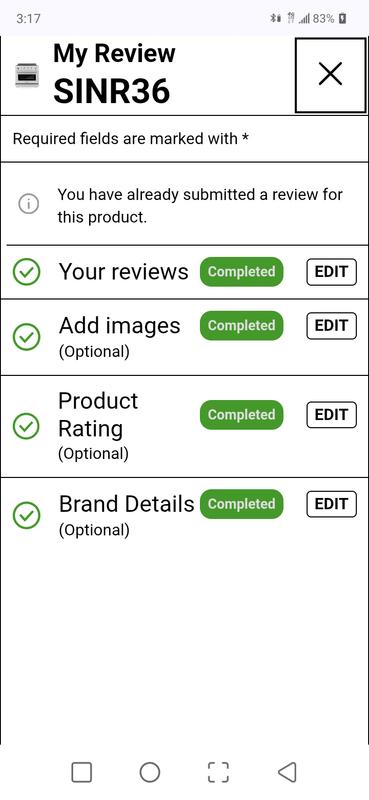This screenshot has height=800, width=369.
Task: Edit the Add images section
Action: (x=331, y=326)
